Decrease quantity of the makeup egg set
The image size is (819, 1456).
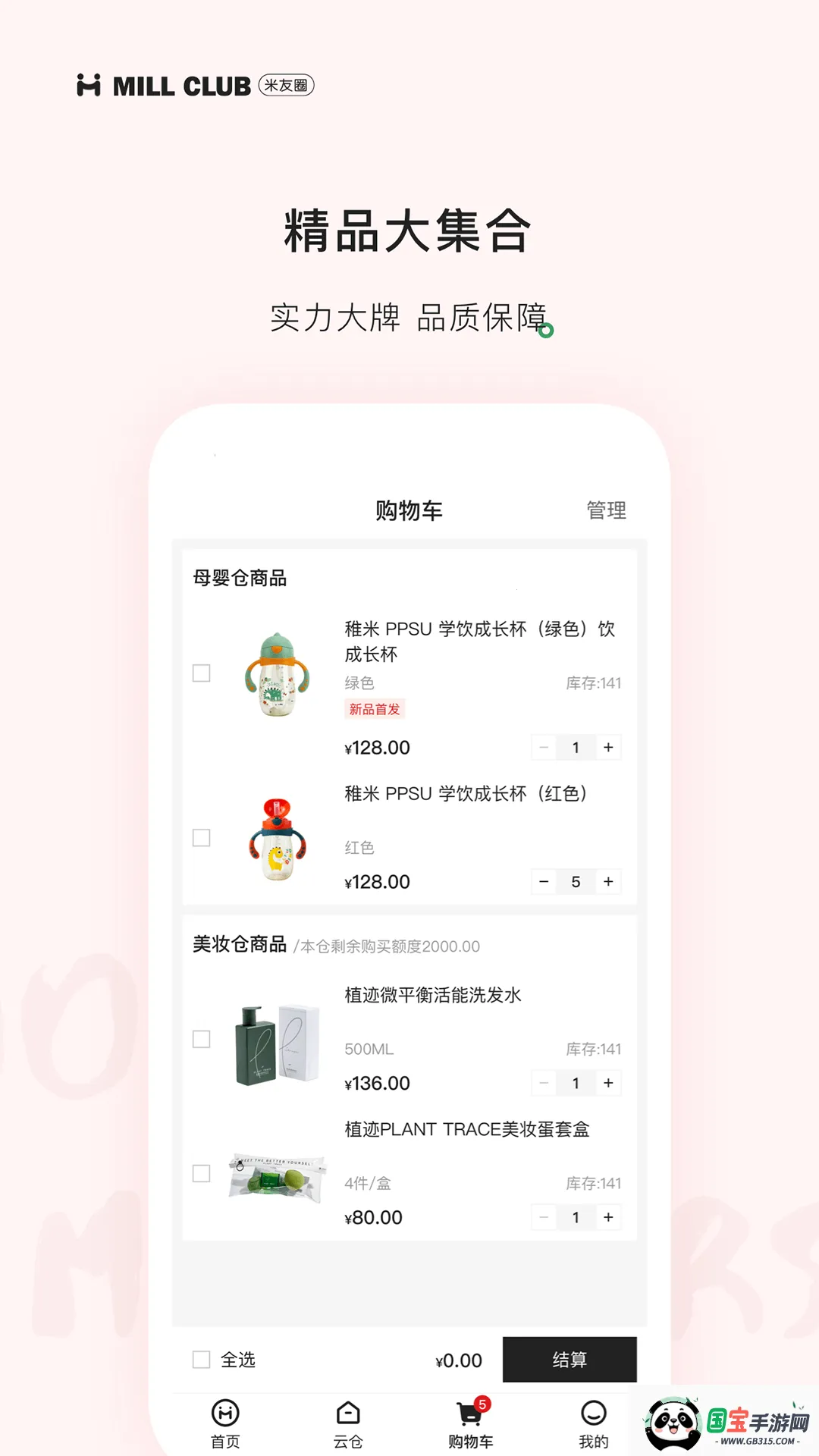click(x=543, y=1217)
